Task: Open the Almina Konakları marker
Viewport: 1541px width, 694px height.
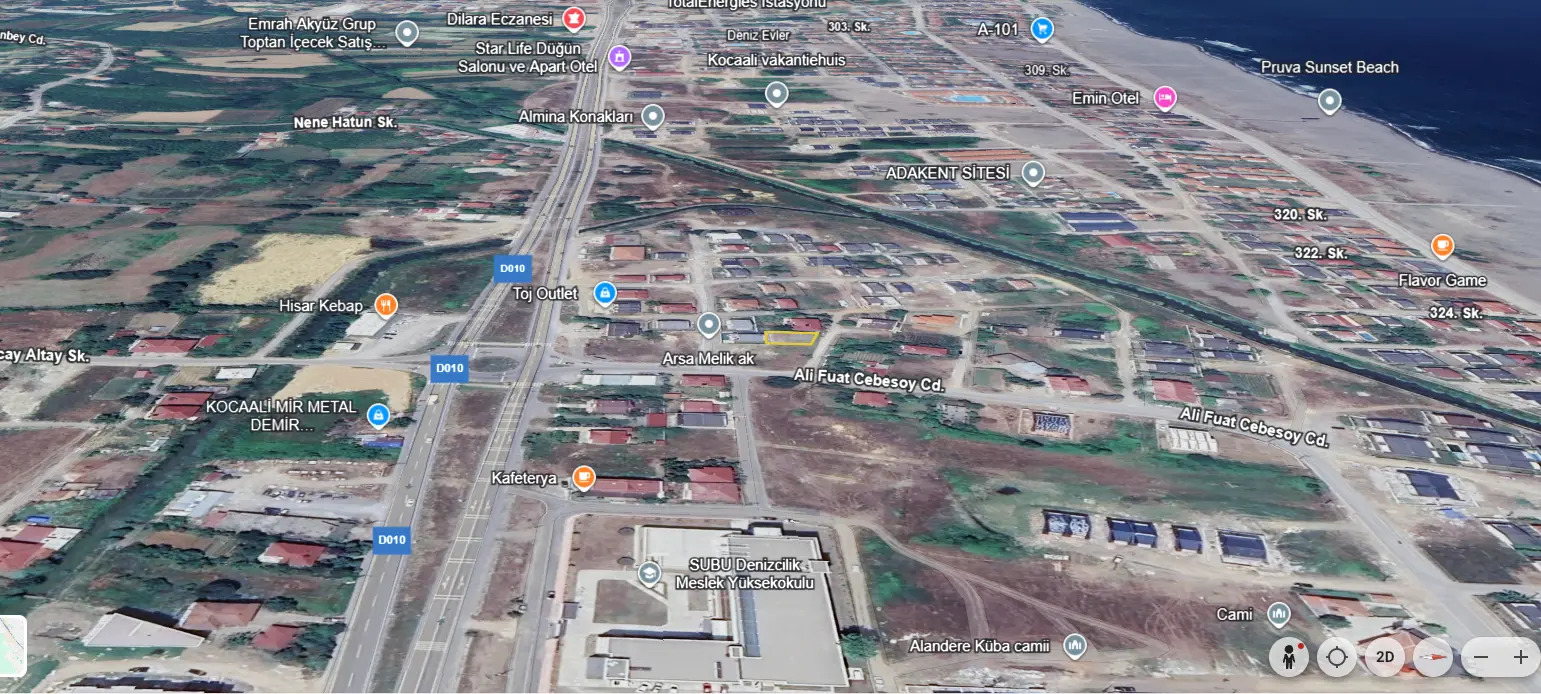Action: 652,116
